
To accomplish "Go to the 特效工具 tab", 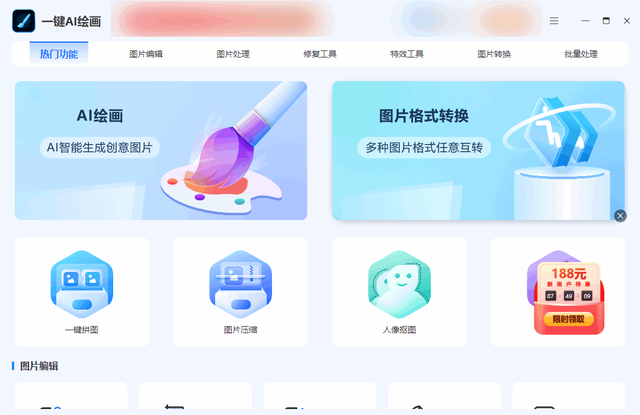I will point(407,54).
